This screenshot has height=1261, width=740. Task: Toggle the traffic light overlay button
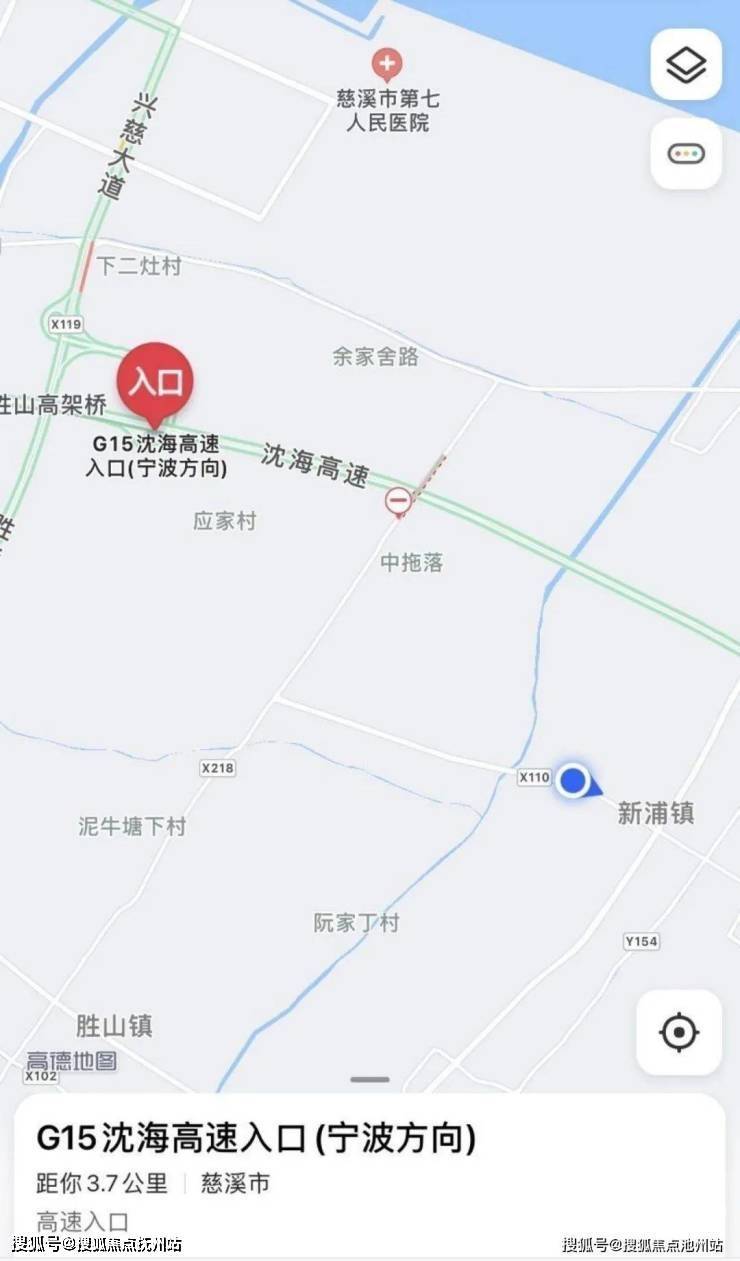point(686,154)
